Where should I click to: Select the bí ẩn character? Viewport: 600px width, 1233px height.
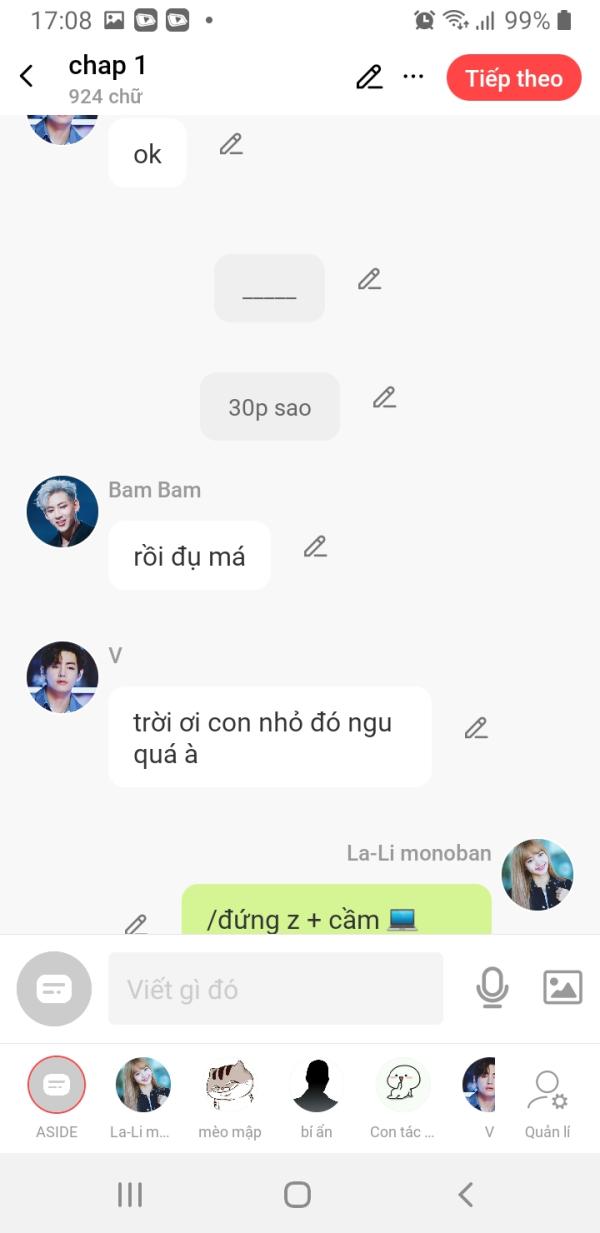316,1098
